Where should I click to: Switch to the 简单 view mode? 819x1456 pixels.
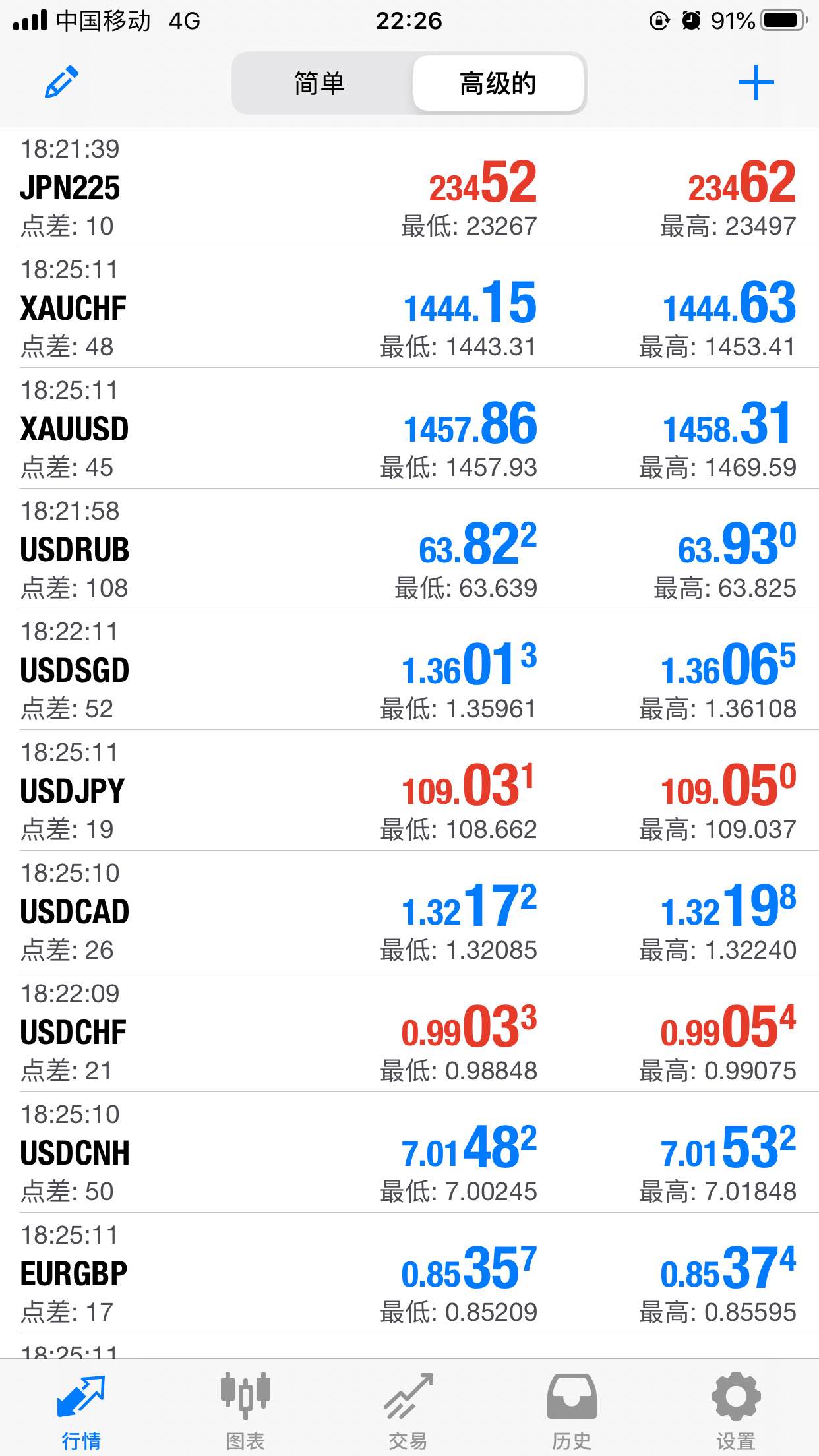coord(320,83)
